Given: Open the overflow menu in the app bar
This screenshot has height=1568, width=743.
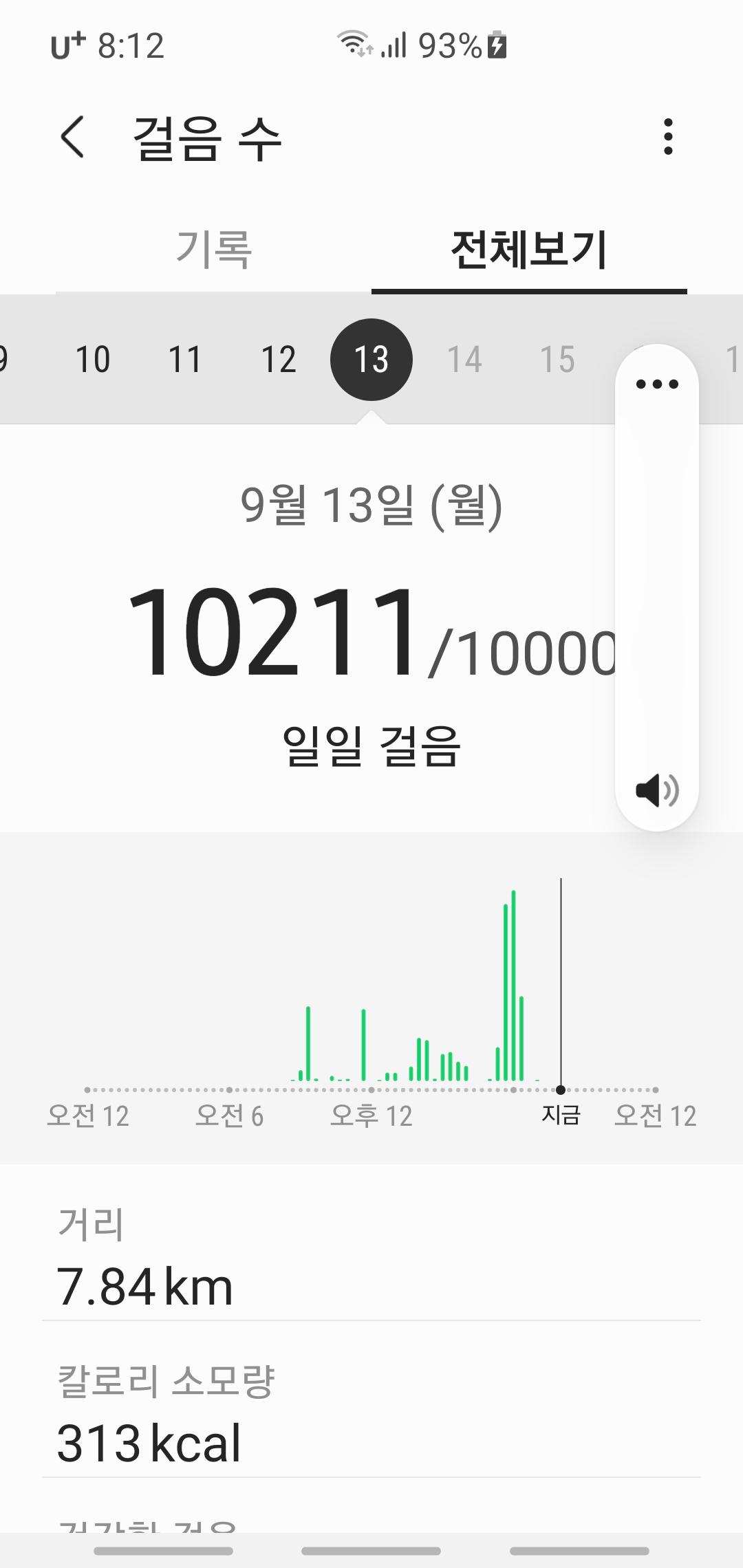Looking at the screenshot, I should click(x=667, y=137).
